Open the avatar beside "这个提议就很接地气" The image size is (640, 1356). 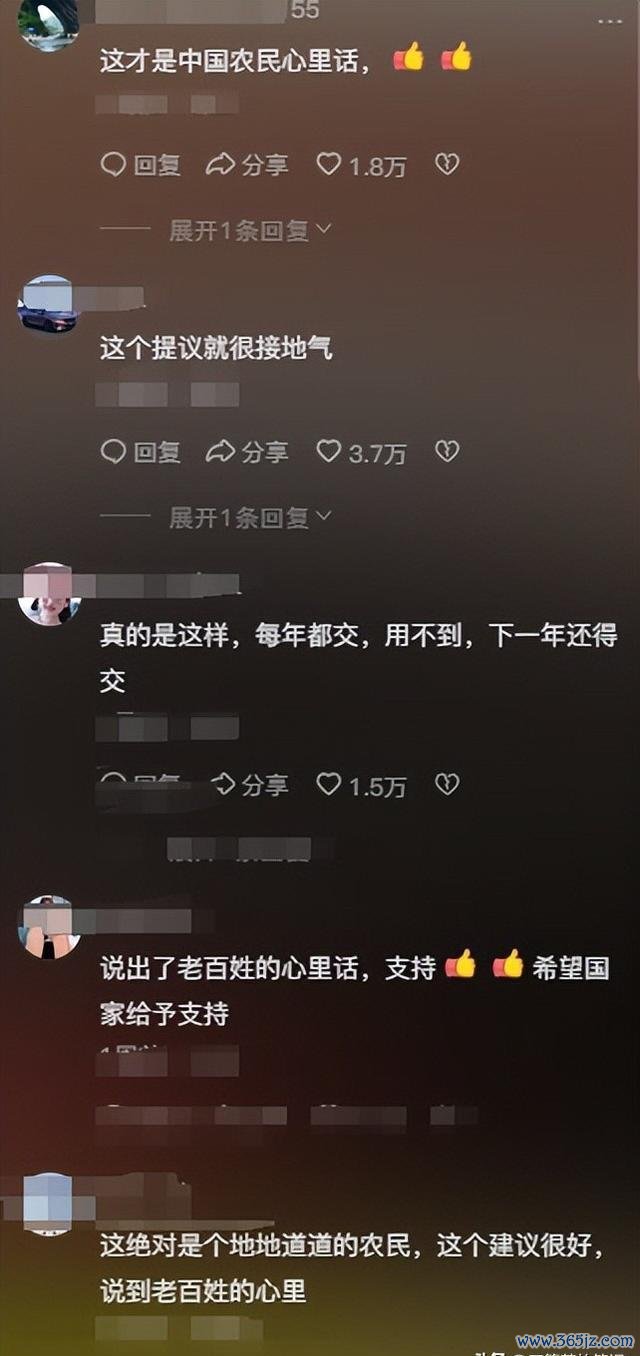(x=48, y=305)
